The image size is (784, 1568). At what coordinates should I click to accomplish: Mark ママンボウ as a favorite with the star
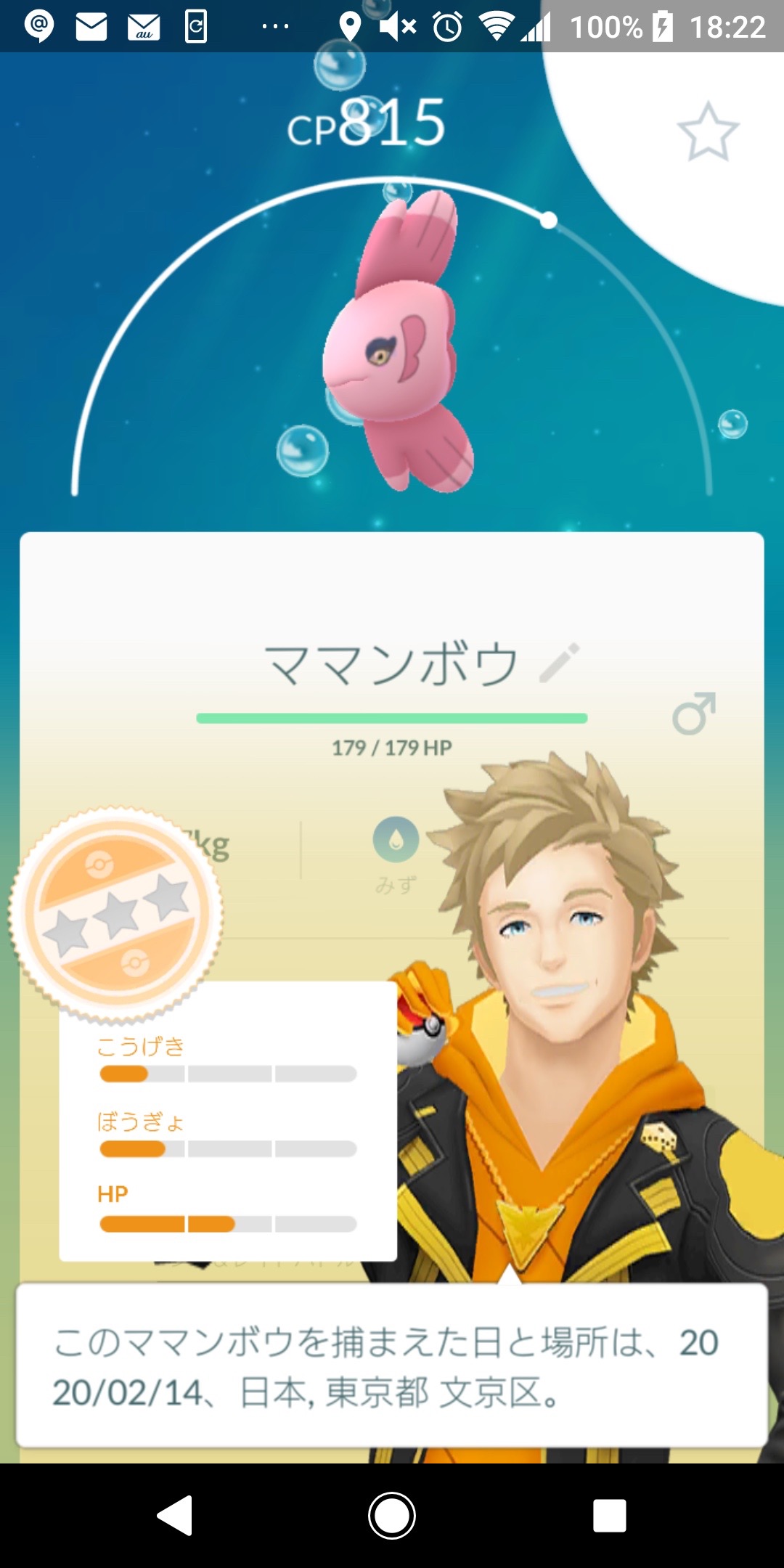tap(708, 132)
